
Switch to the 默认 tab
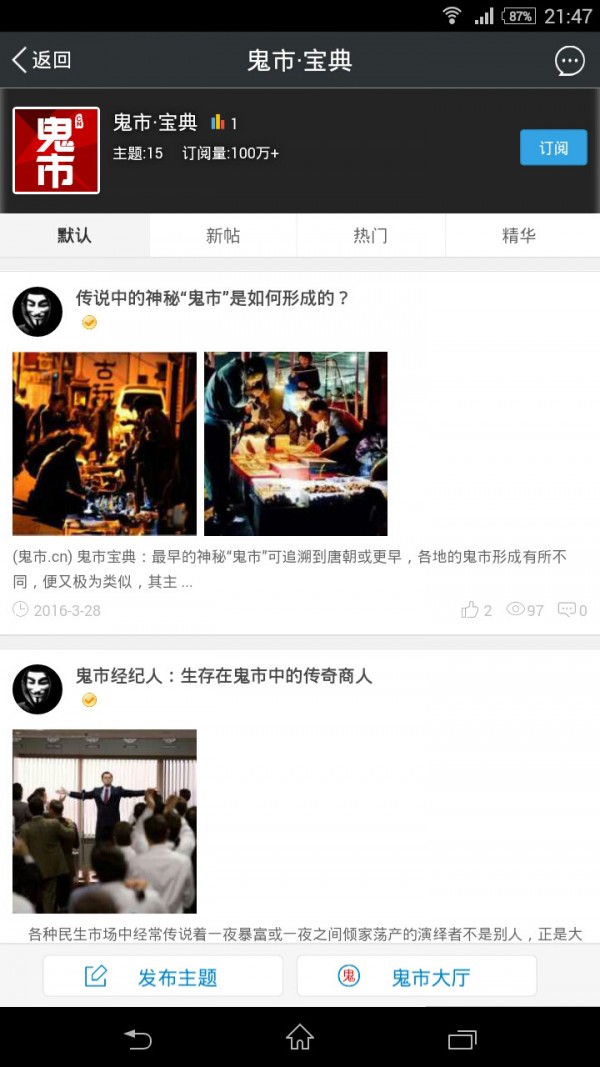point(74,236)
